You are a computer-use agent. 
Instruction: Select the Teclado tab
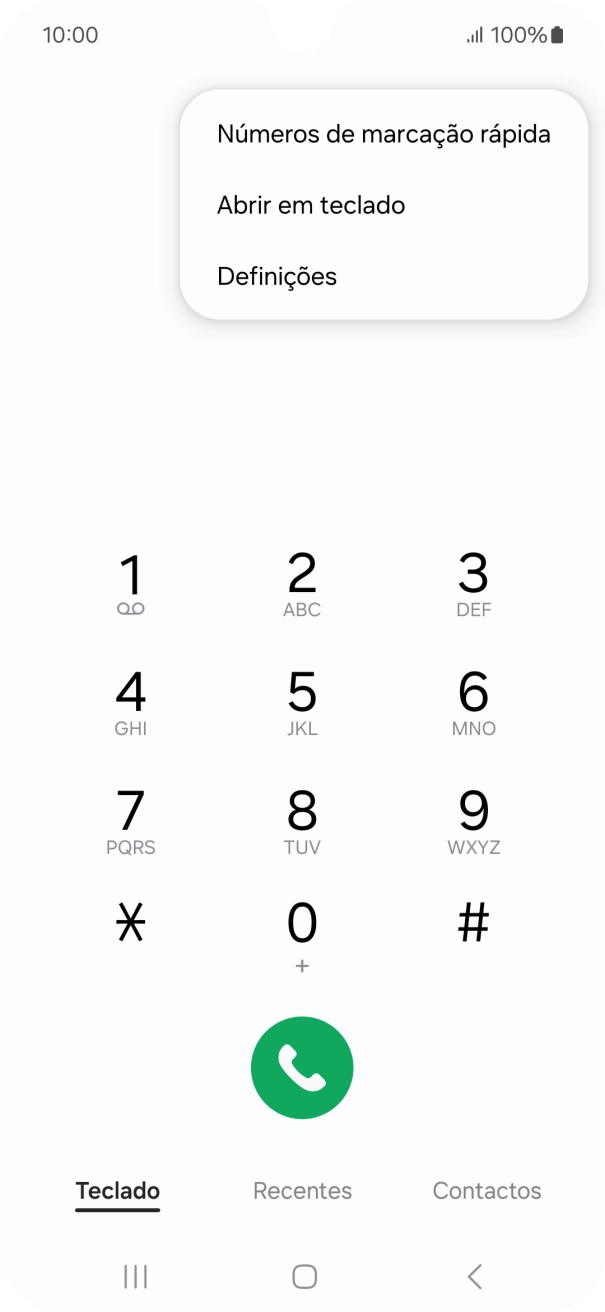pyautogui.click(x=118, y=1191)
